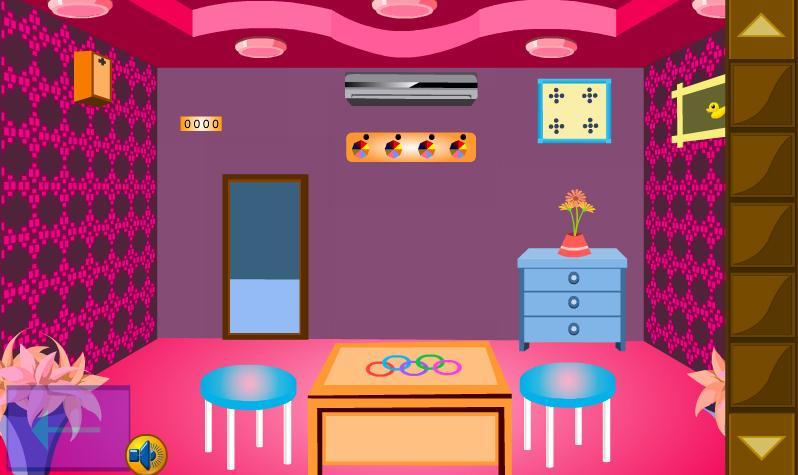Tap the 0000 number code panel
Image resolution: width=798 pixels, height=475 pixels.
[200, 124]
